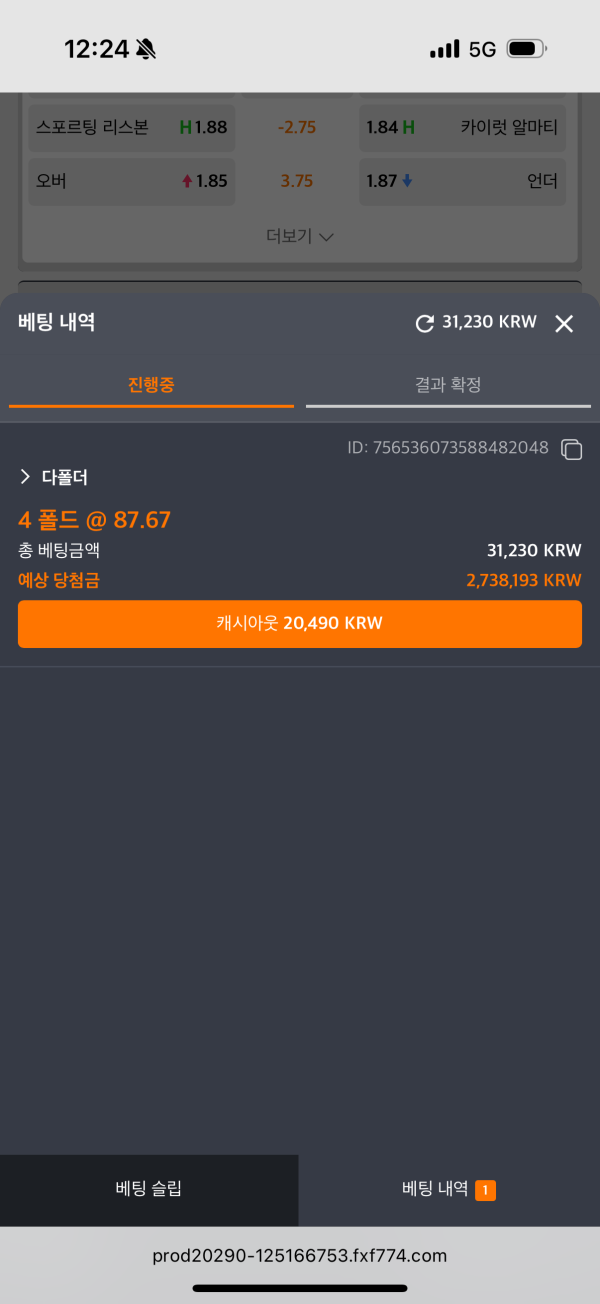
Task: Close the 베팅 내역 panel
Action: pos(564,323)
